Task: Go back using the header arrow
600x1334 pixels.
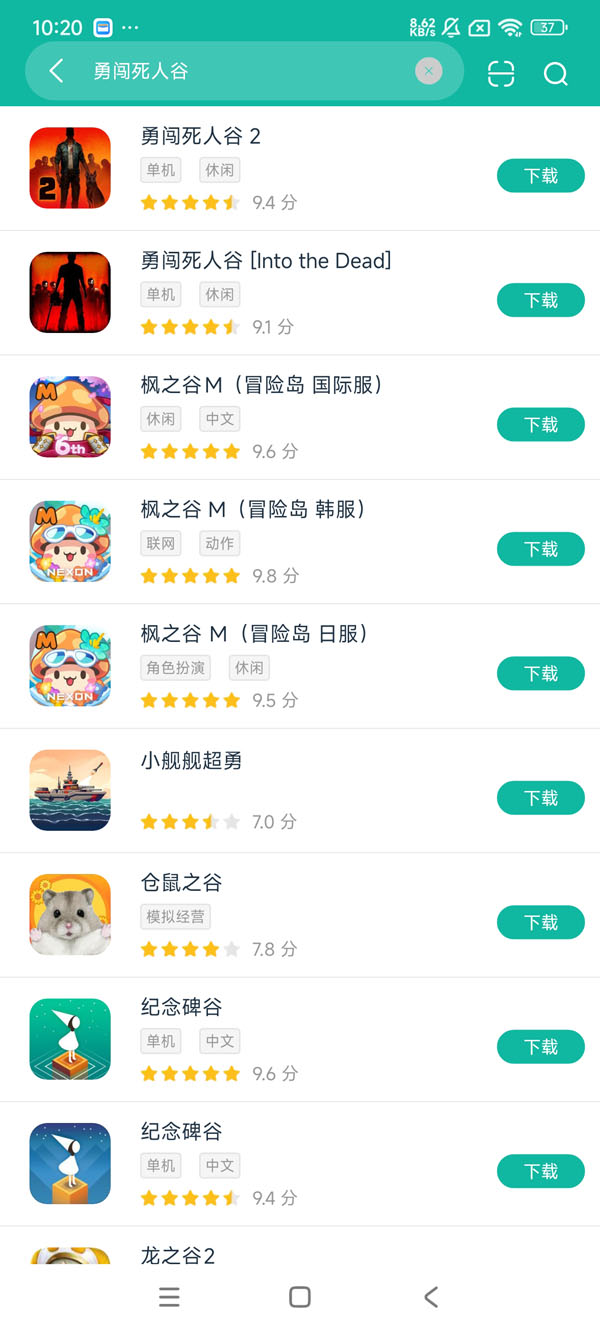Action: (56, 71)
